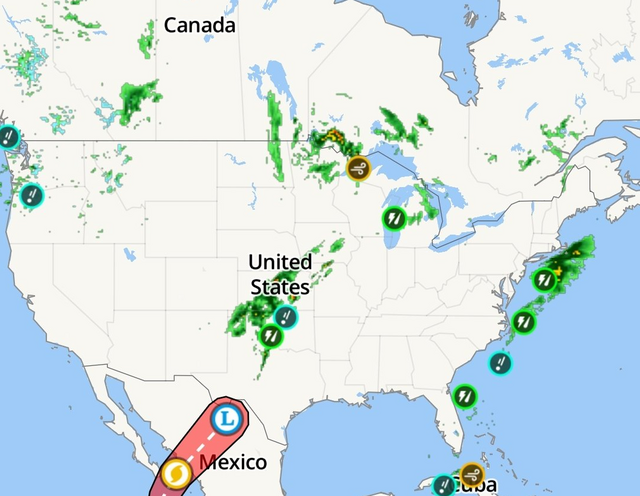Tap the wind alert marker near Cuba
This screenshot has width=640, height=496.
(472, 474)
